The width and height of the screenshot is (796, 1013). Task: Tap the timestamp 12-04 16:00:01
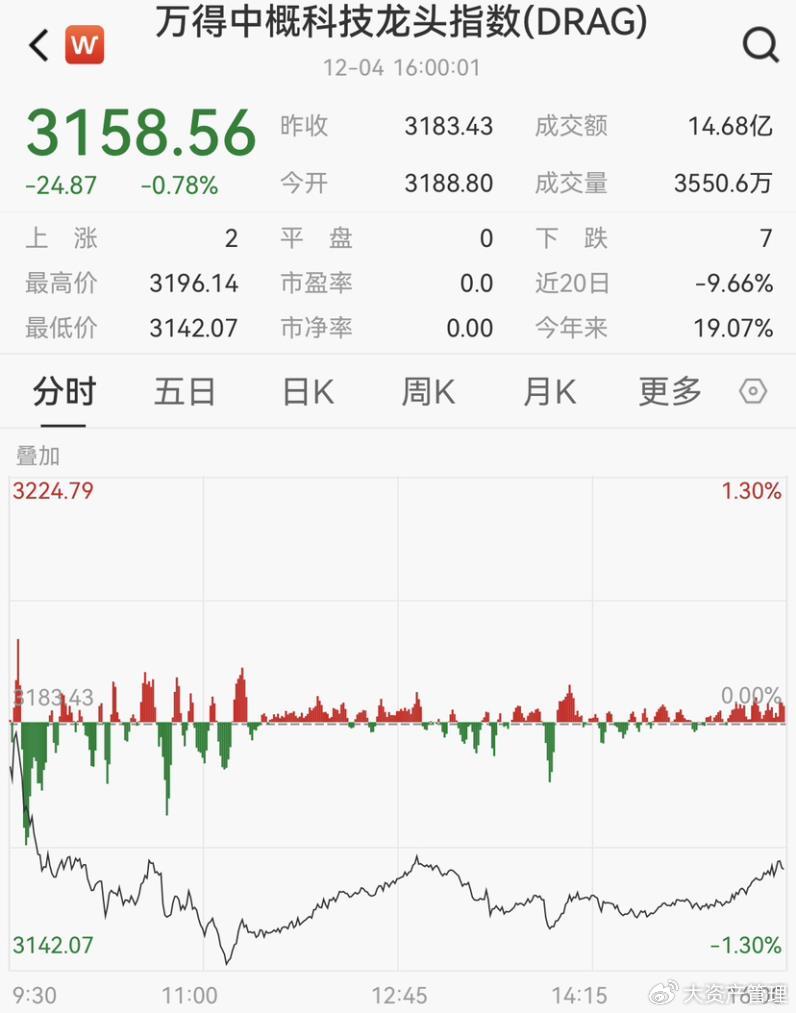pos(400,69)
